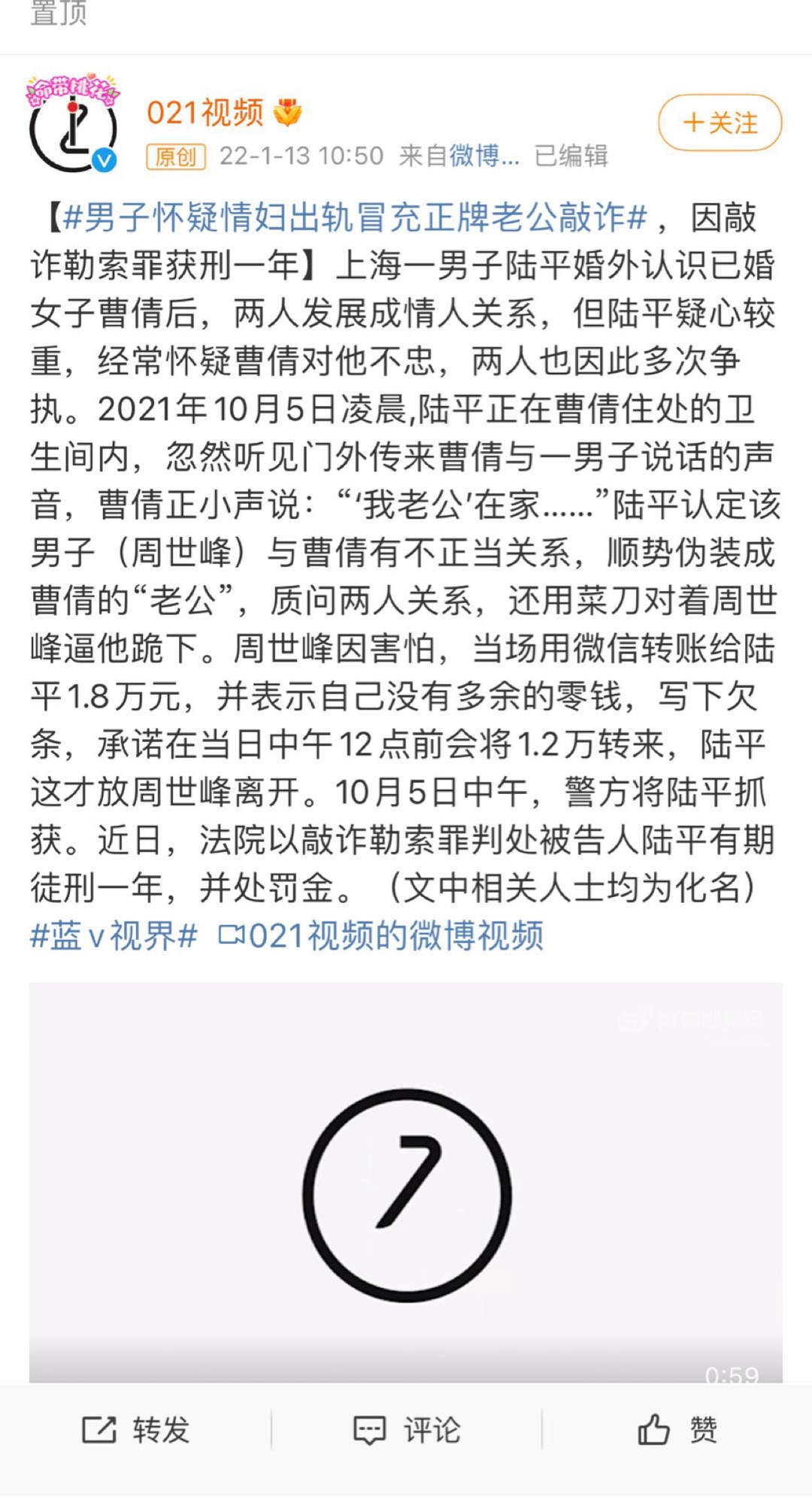Screen dimensions: 812x1497
Task: Tap the 021视频 account name
Action: point(205,113)
